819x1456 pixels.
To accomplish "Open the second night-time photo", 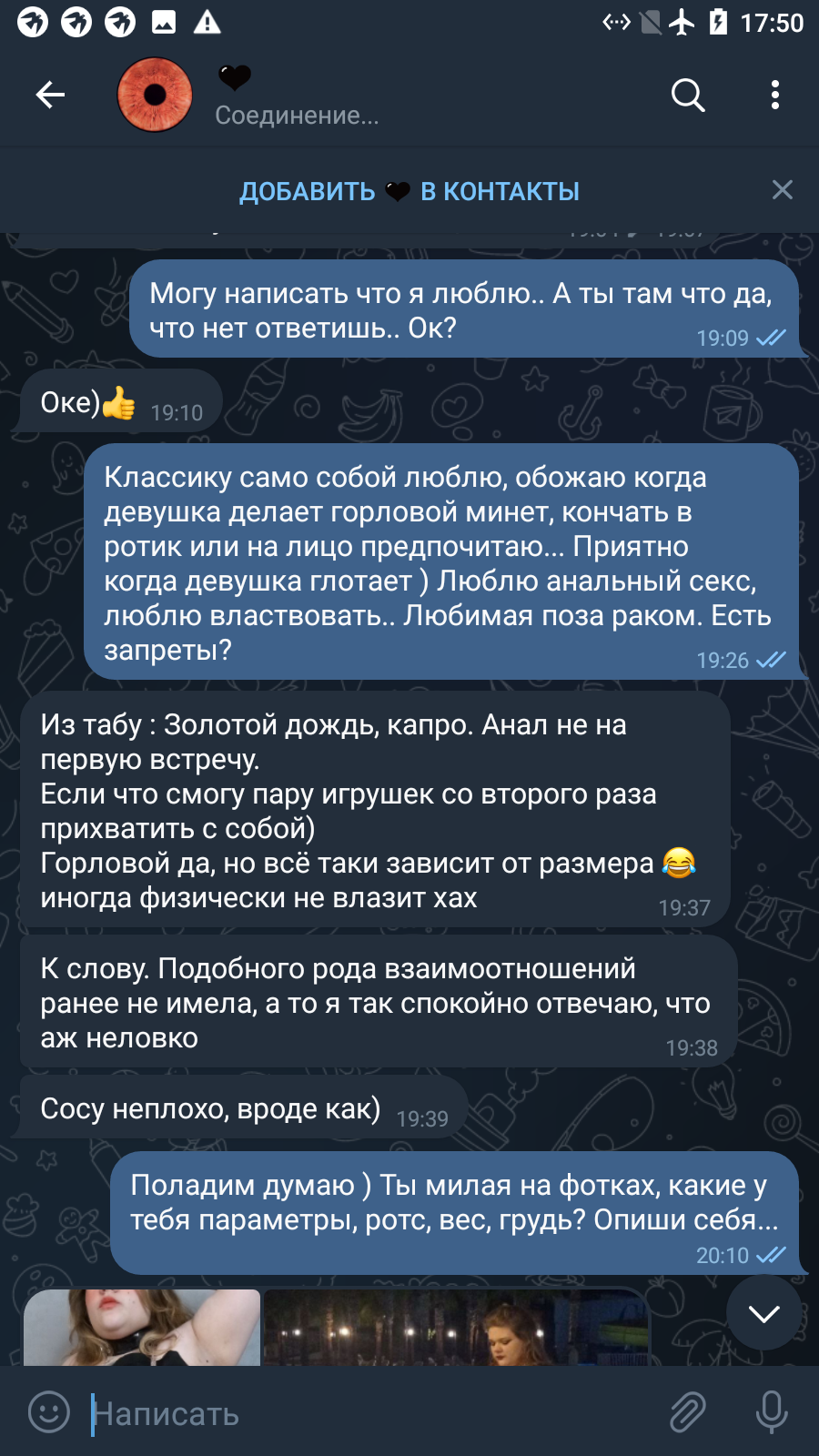I will 457,1327.
